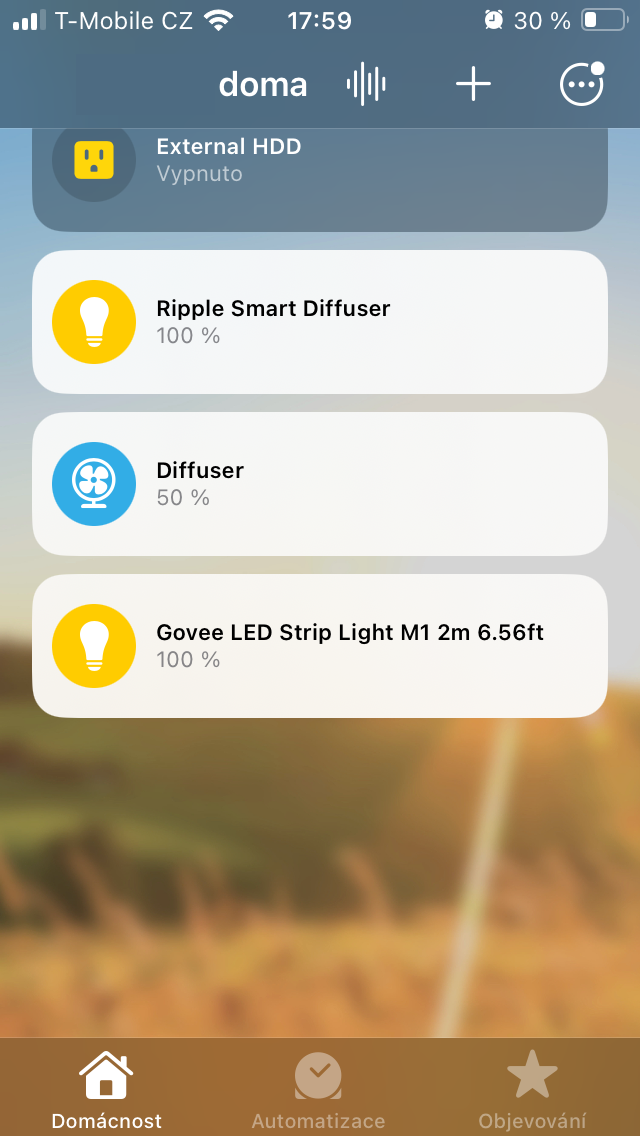This screenshot has height=1136, width=640.
Task: Toggle the Ripple Smart Diffuser light tile
Action: (94, 322)
